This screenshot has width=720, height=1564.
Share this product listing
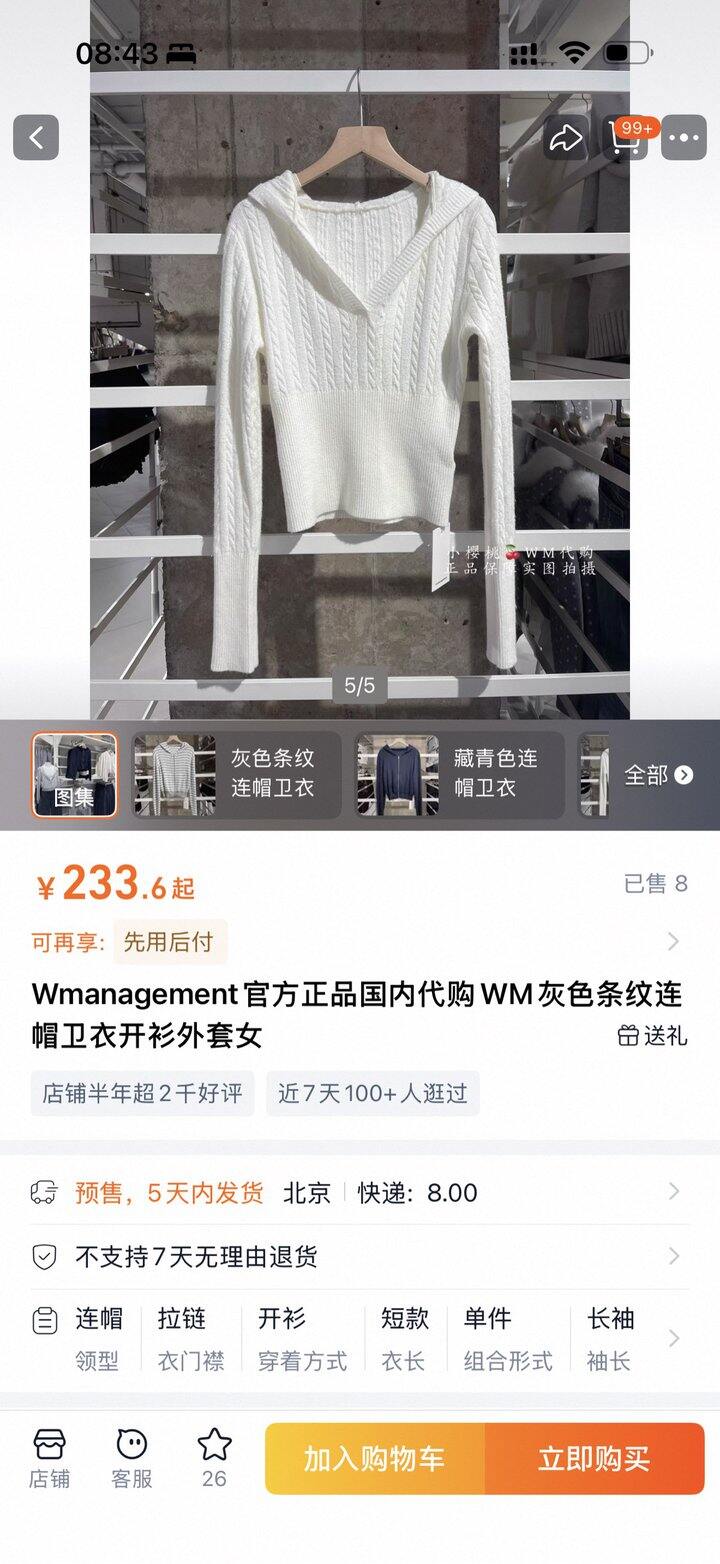[x=565, y=138]
